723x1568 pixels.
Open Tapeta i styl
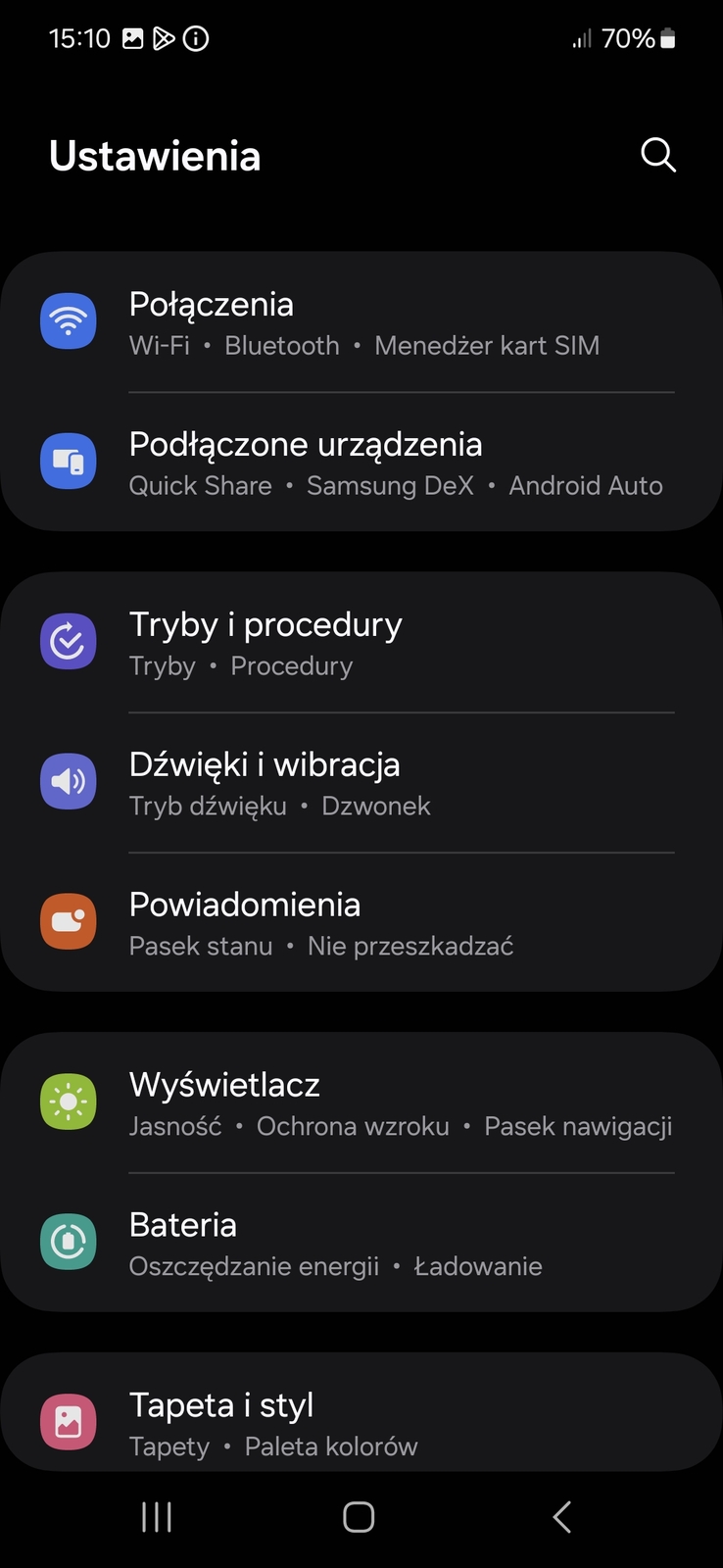click(361, 1423)
